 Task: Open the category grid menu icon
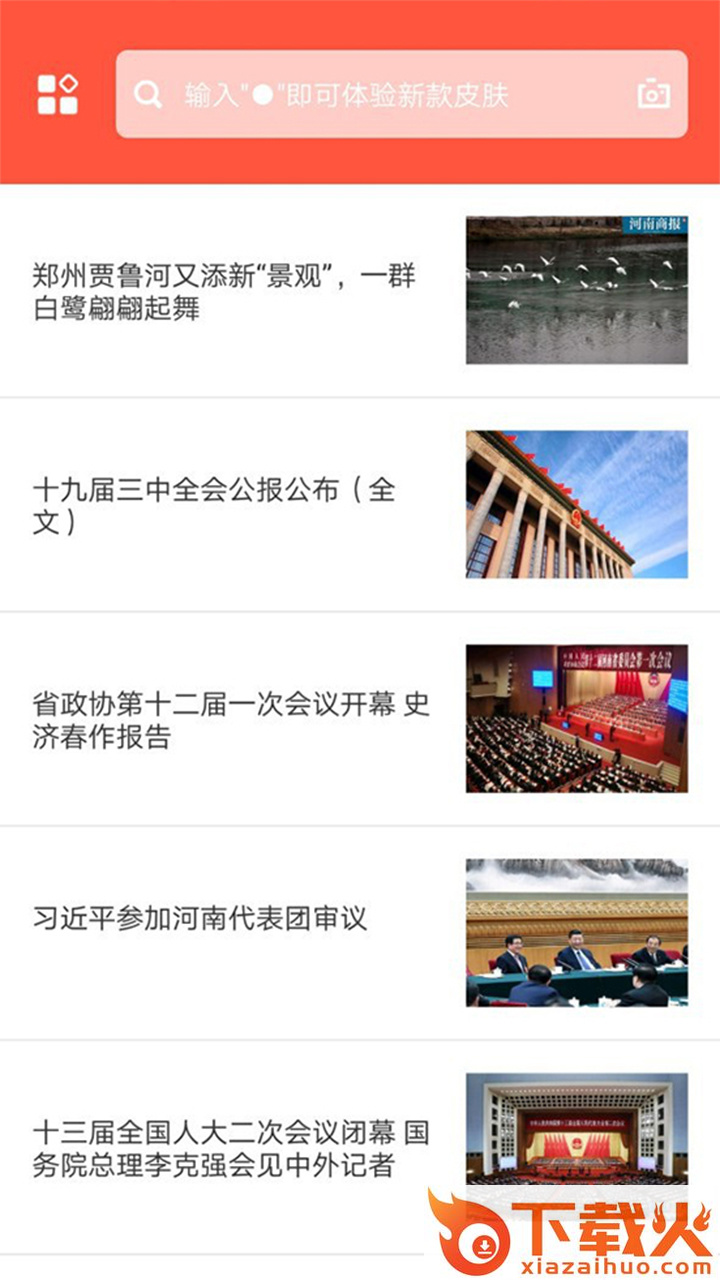coord(58,94)
